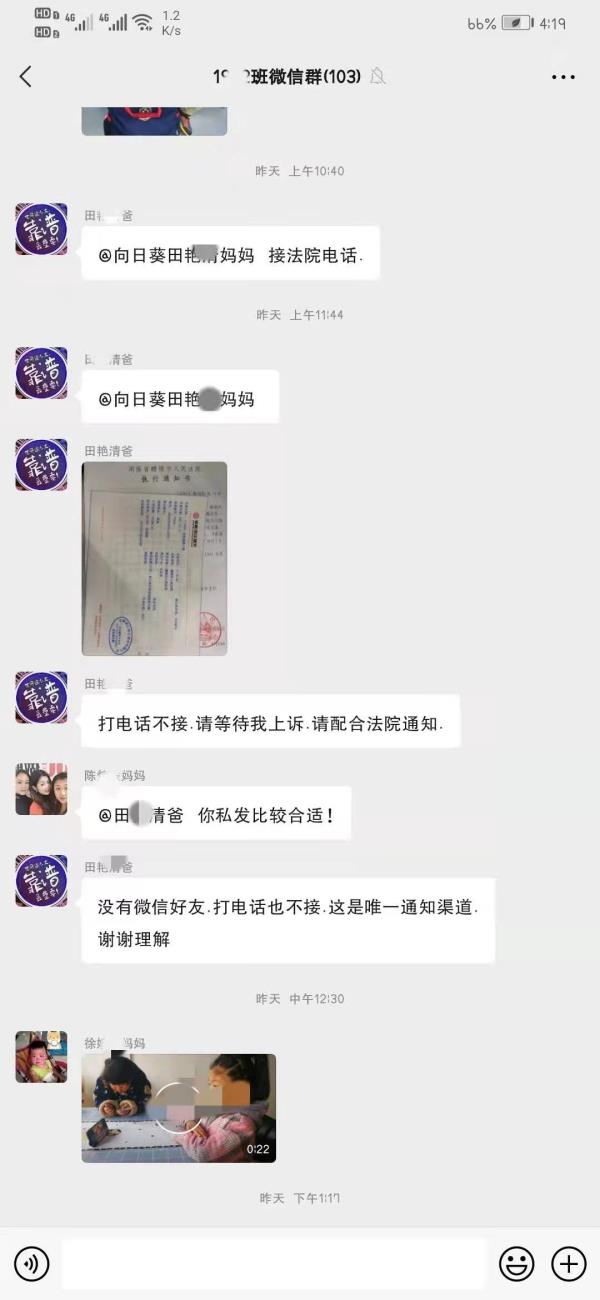Open the emoji picker
The width and height of the screenshot is (600, 1300).
[x=516, y=1264]
